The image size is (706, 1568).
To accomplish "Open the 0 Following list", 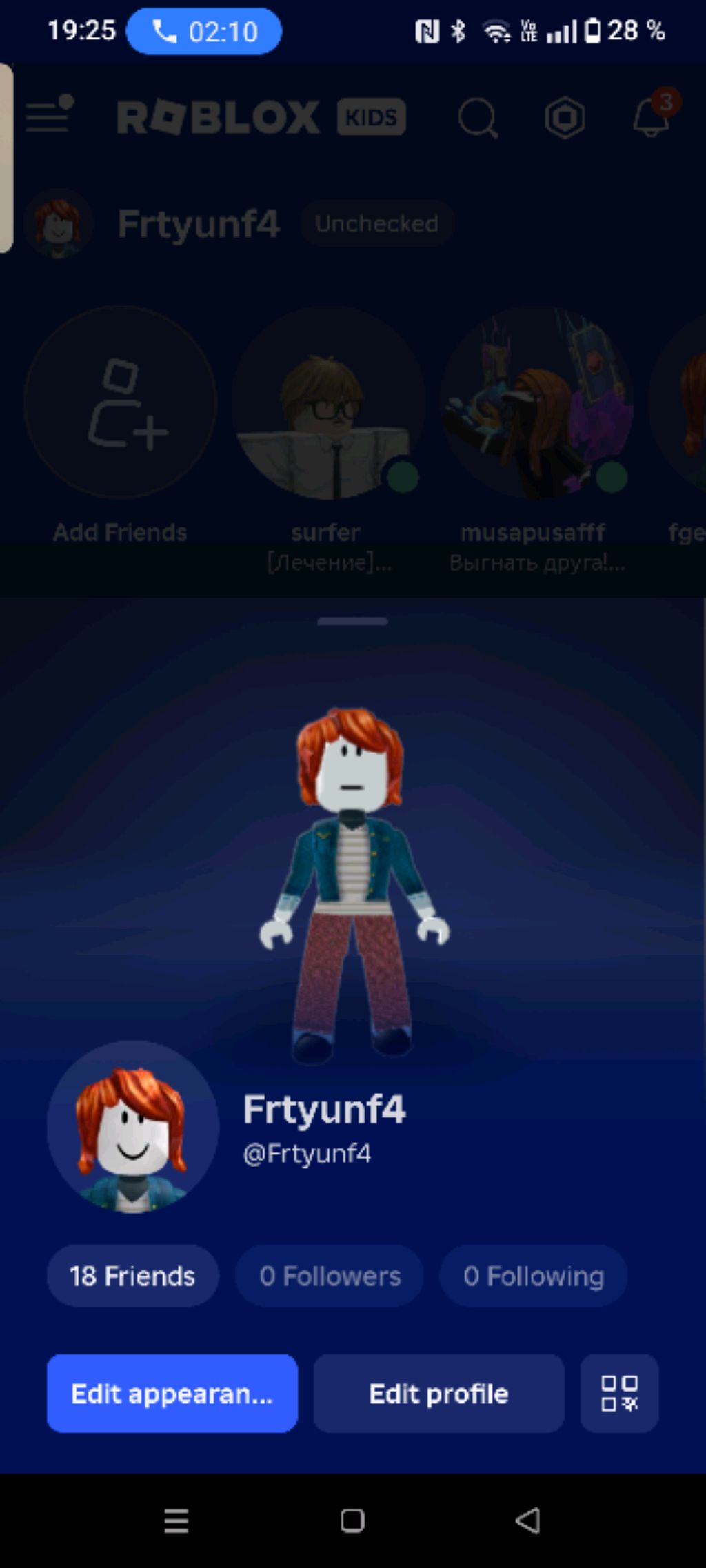I will pyautogui.click(x=534, y=1276).
